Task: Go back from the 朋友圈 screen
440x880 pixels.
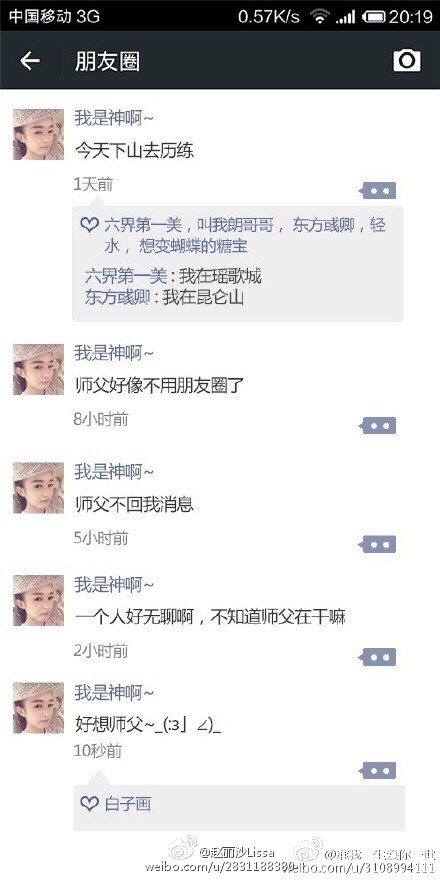Action: [30, 61]
